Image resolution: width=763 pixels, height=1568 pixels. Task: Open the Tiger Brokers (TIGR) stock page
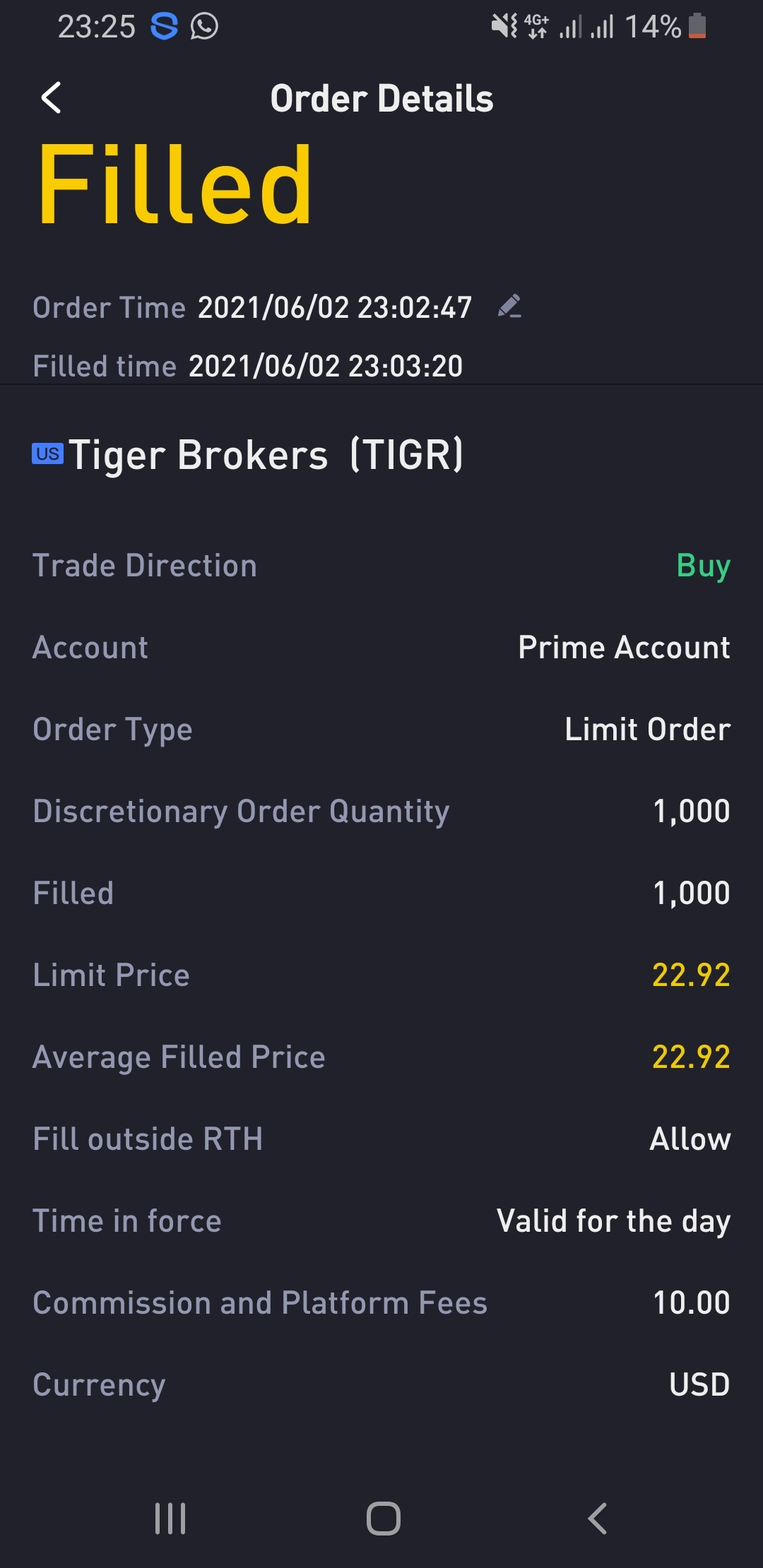pyautogui.click(x=266, y=455)
